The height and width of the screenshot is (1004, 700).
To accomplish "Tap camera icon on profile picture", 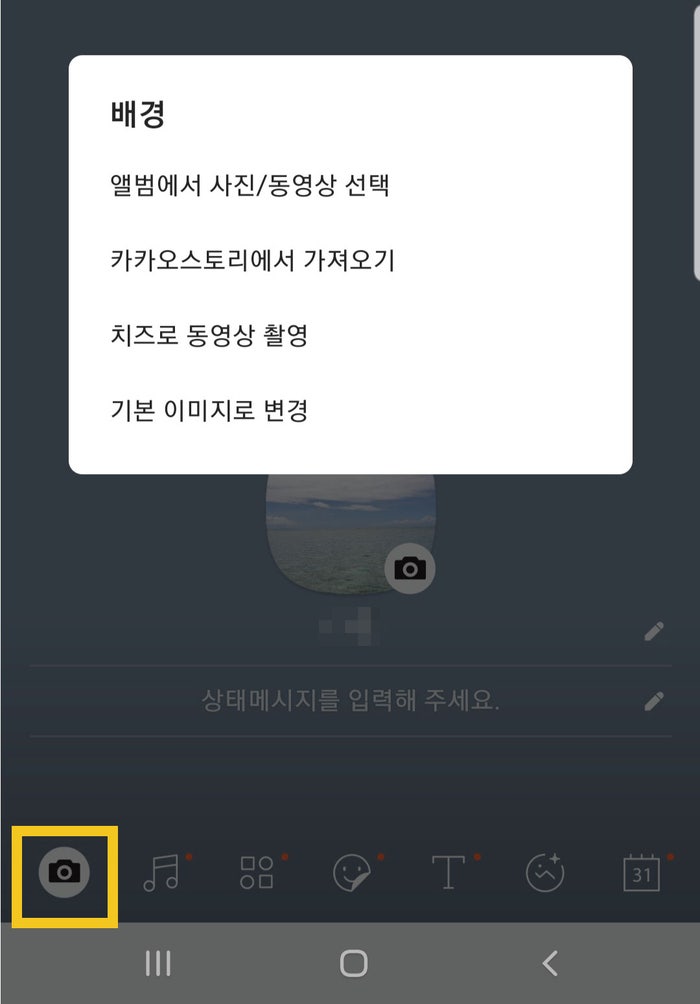I will pos(410,569).
